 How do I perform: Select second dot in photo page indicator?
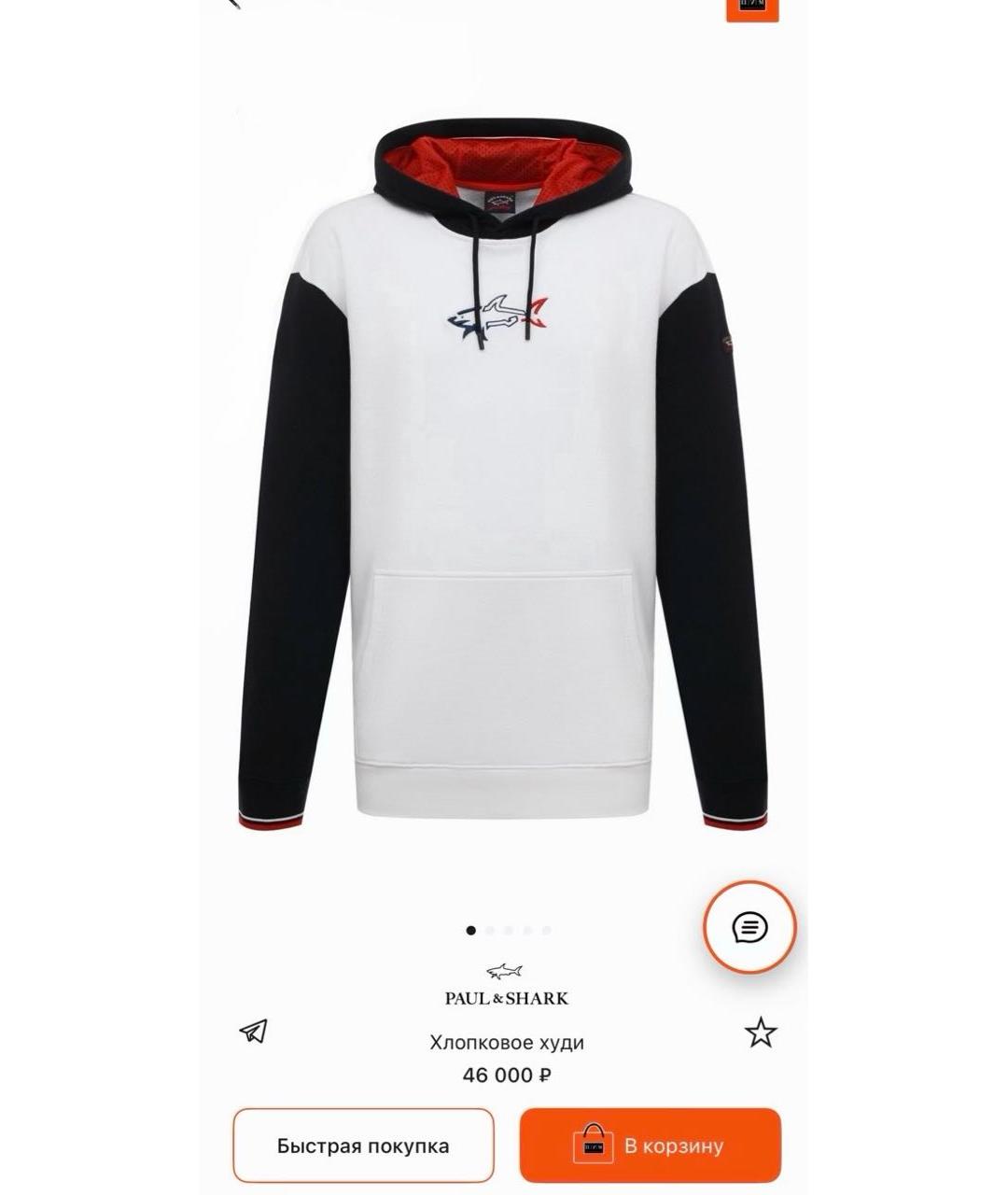[490, 931]
